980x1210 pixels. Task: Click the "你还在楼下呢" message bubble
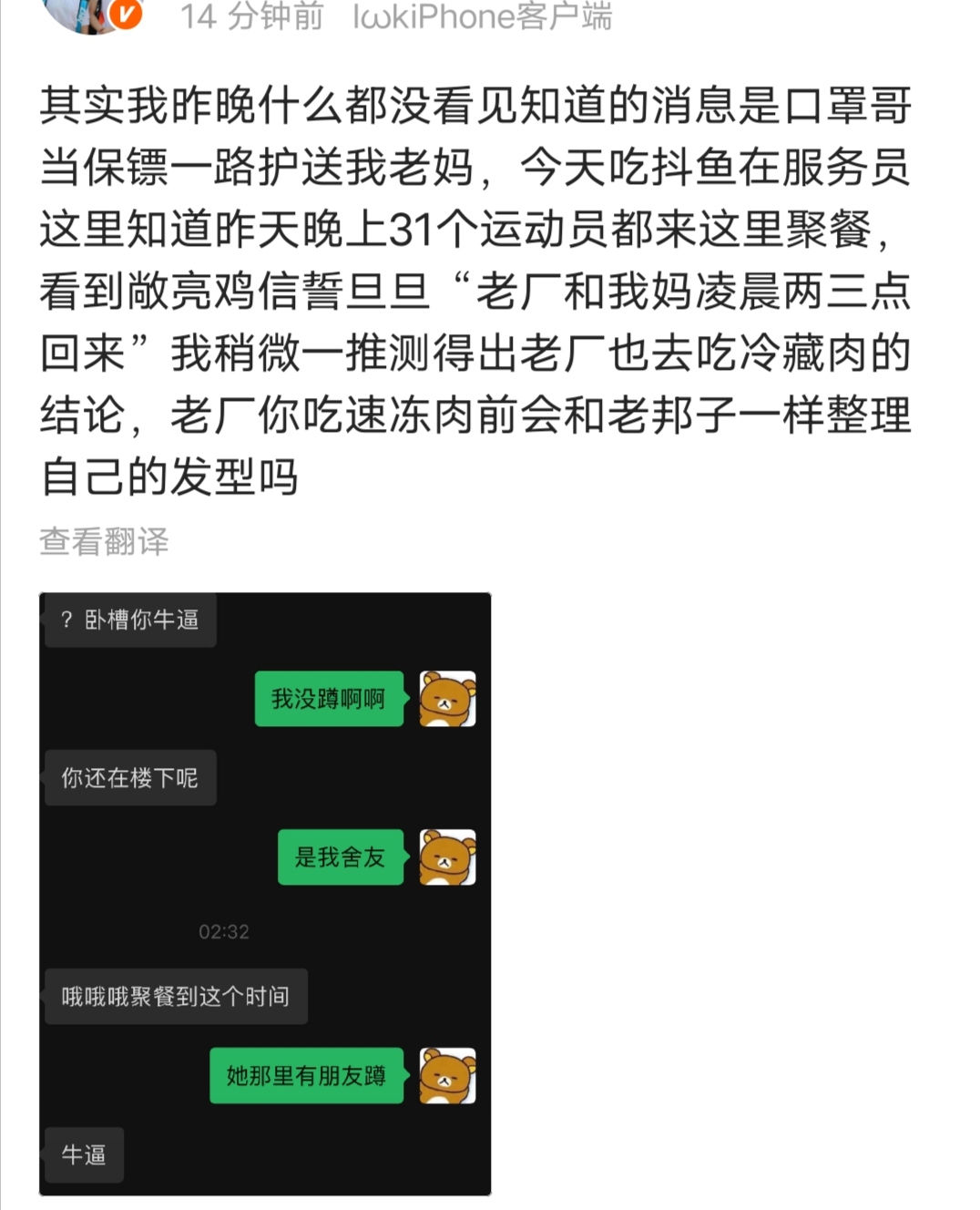pos(129,777)
